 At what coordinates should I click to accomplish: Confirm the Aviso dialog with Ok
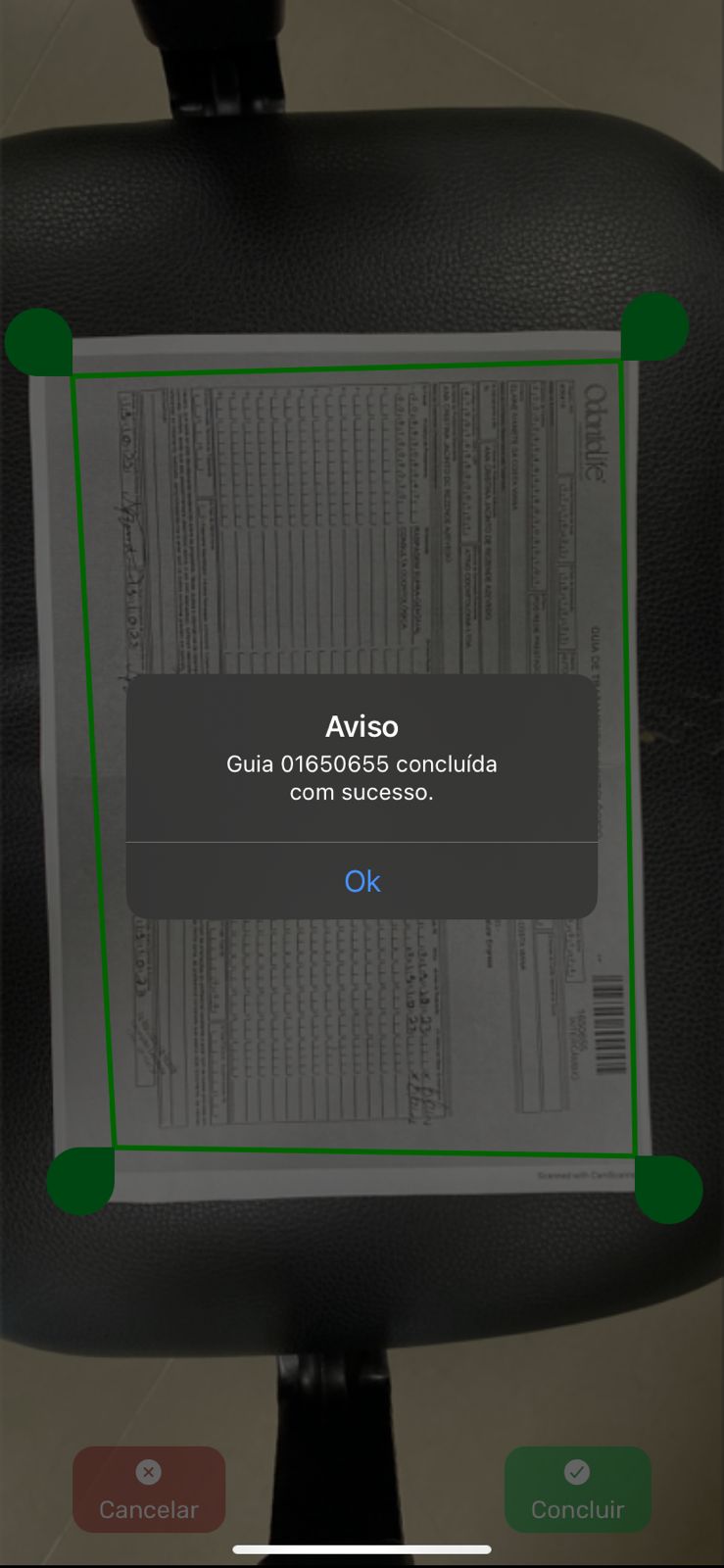[x=362, y=881]
